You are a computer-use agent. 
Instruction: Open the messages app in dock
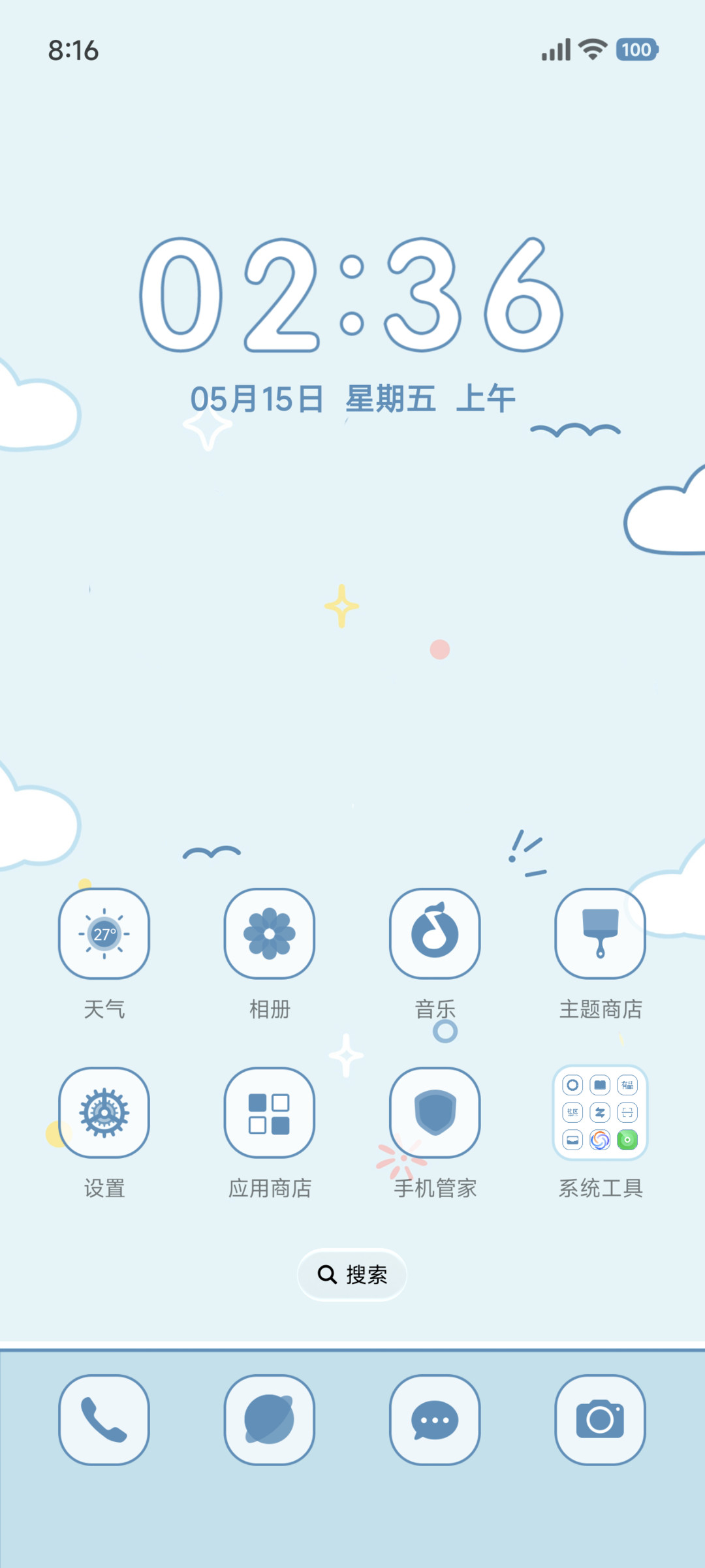pos(435,1420)
